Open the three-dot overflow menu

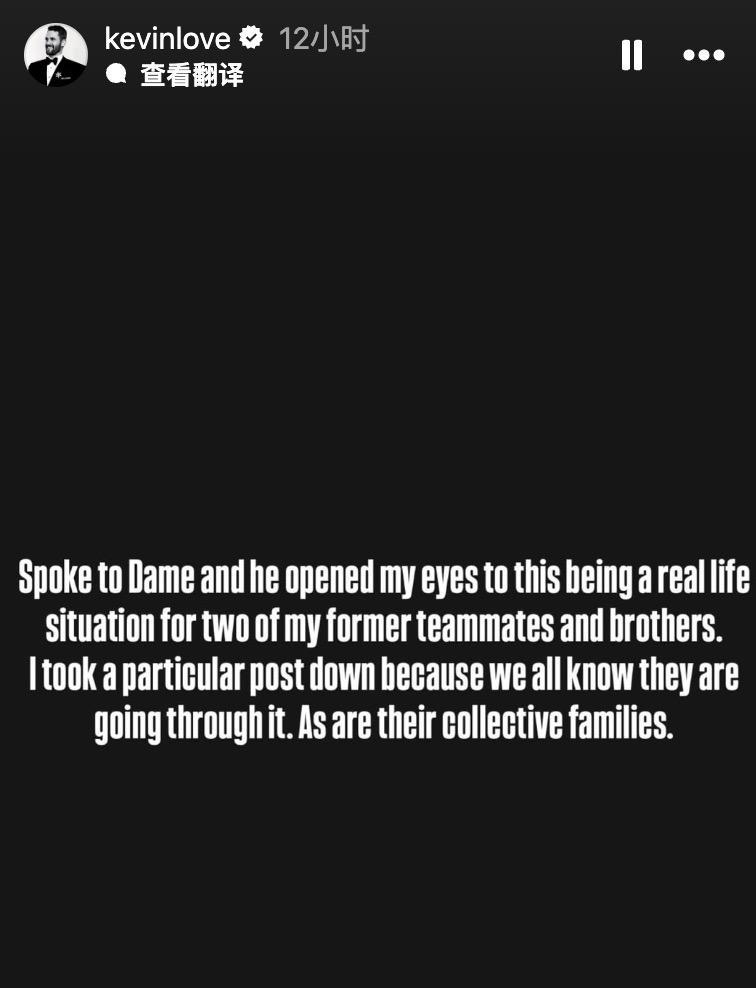tap(703, 55)
